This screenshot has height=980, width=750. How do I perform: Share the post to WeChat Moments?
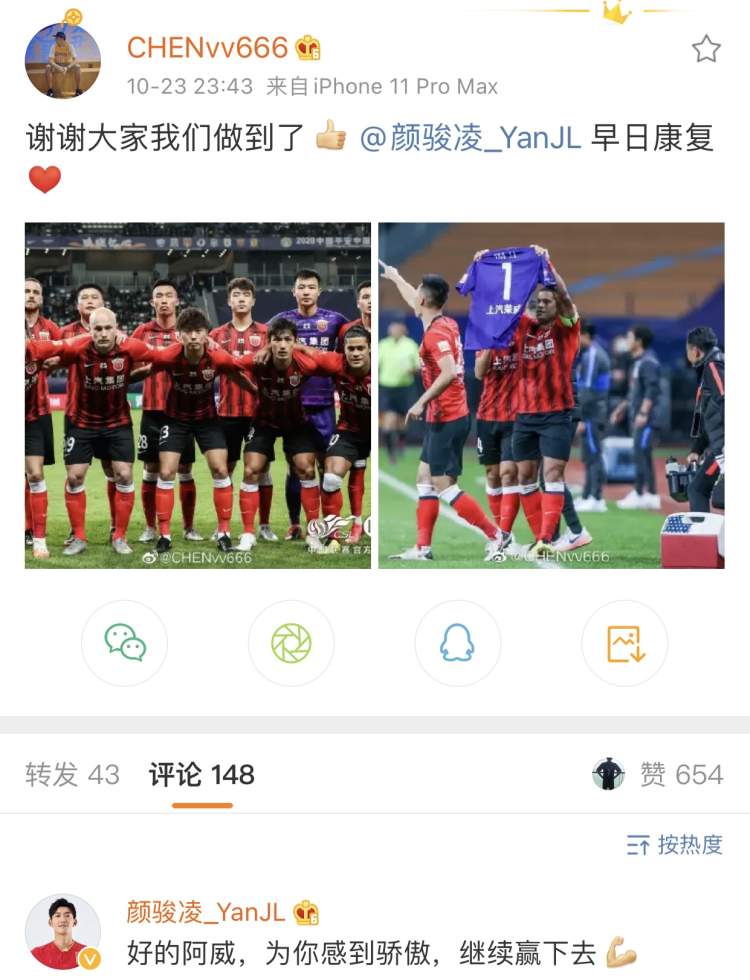[x=291, y=643]
